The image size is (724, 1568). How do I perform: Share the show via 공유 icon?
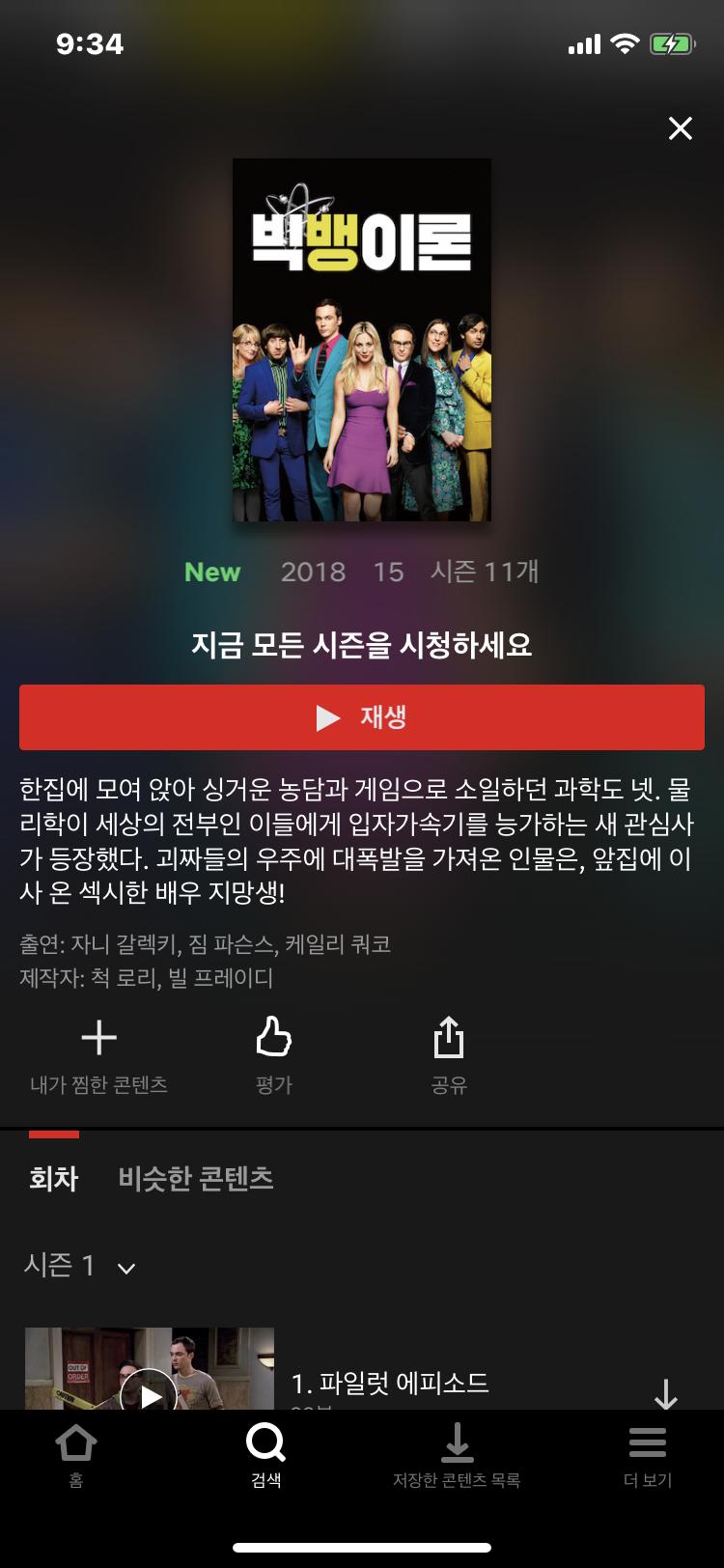pos(448,1054)
